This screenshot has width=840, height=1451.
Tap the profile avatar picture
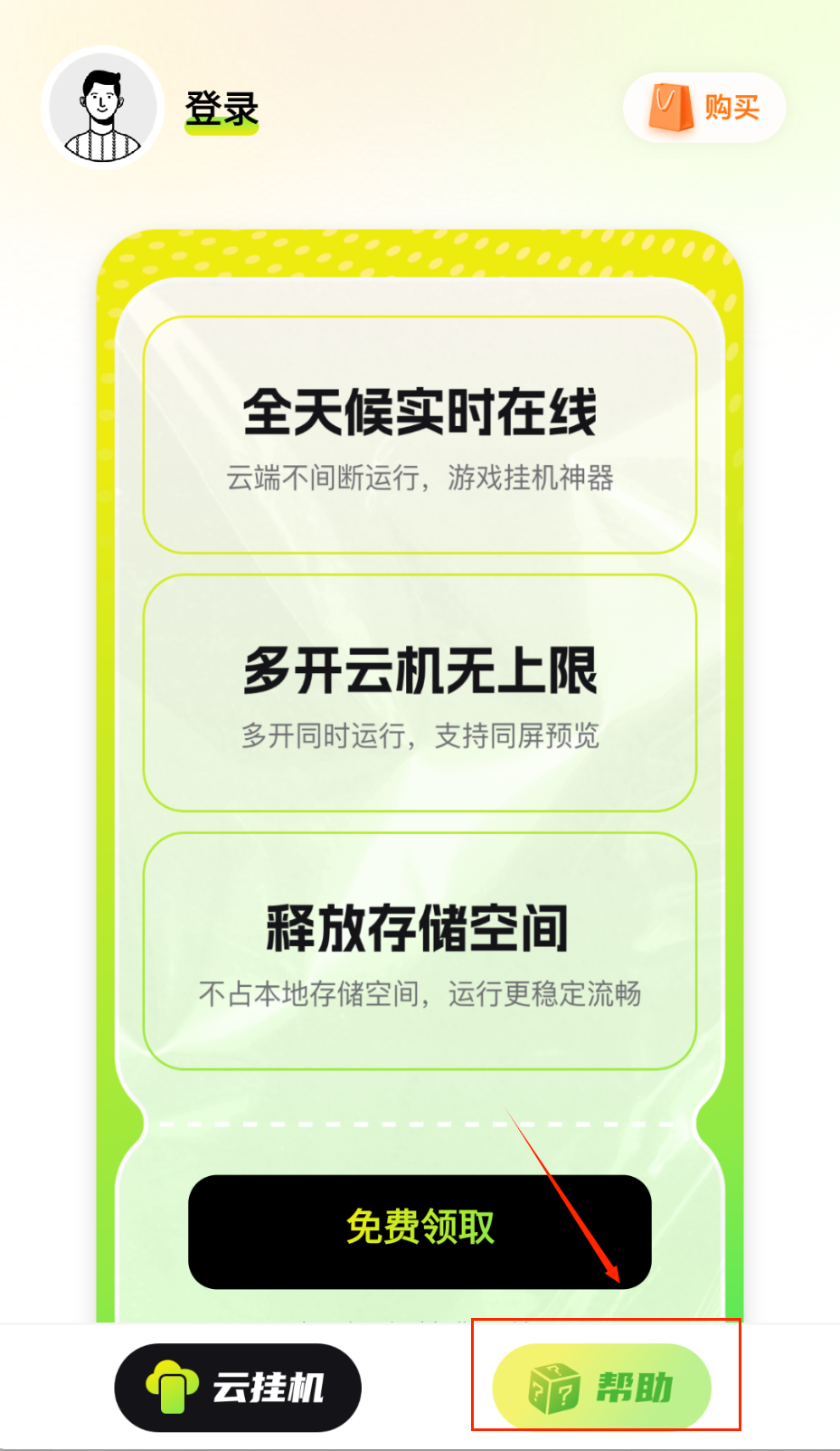click(102, 108)
